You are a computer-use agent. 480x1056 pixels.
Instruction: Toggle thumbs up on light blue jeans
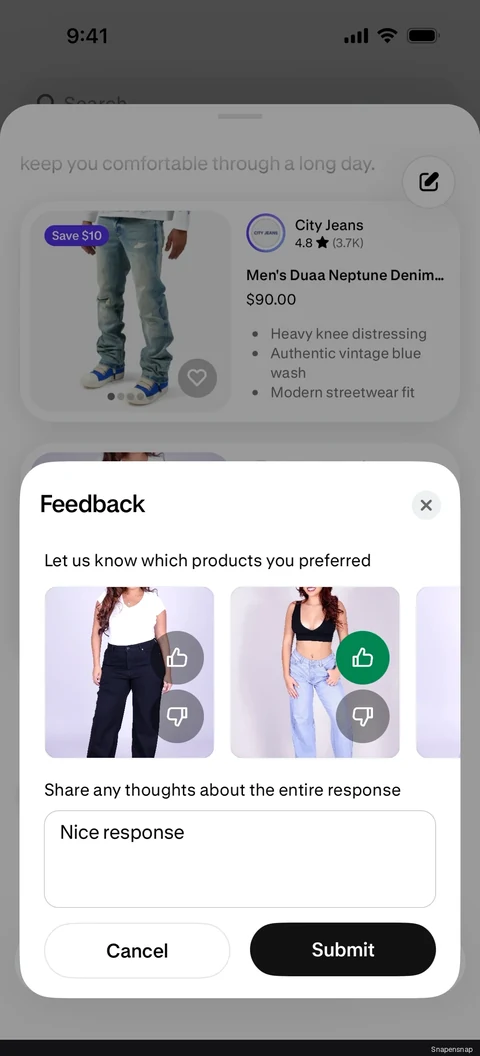pos(363,657)
